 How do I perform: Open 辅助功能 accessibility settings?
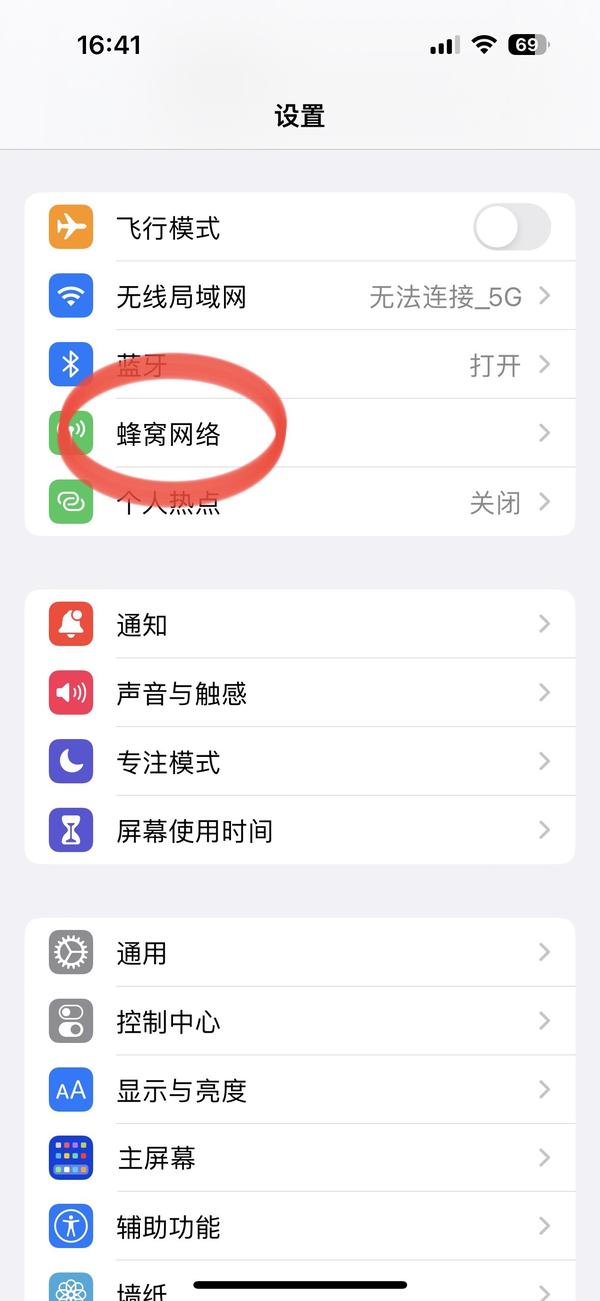(x=300, y=1227)
